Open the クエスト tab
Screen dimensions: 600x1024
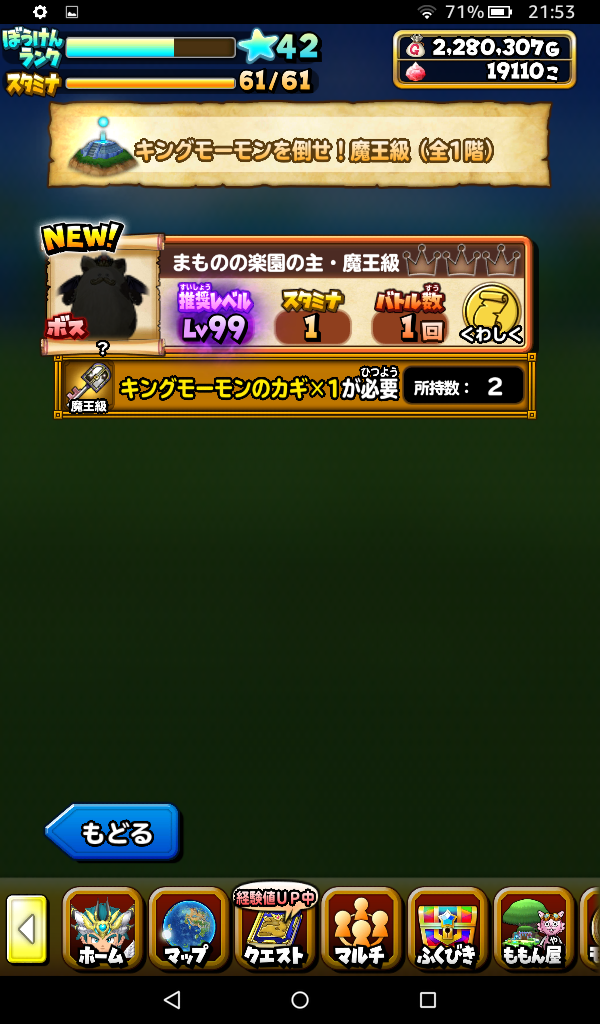click(274, 929)
